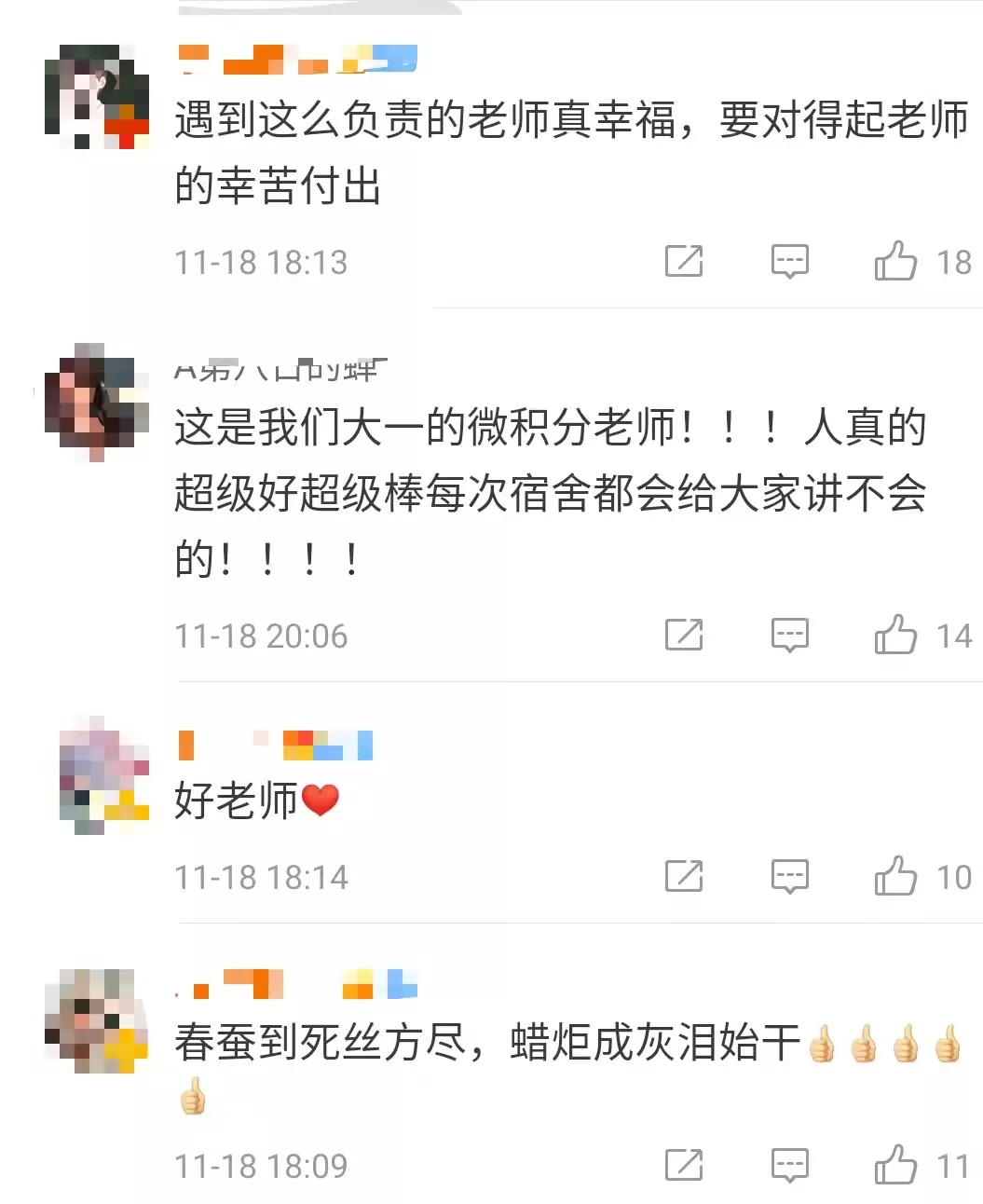
Task: Like the 微积分老师 comment
Action: click(895, 636)
